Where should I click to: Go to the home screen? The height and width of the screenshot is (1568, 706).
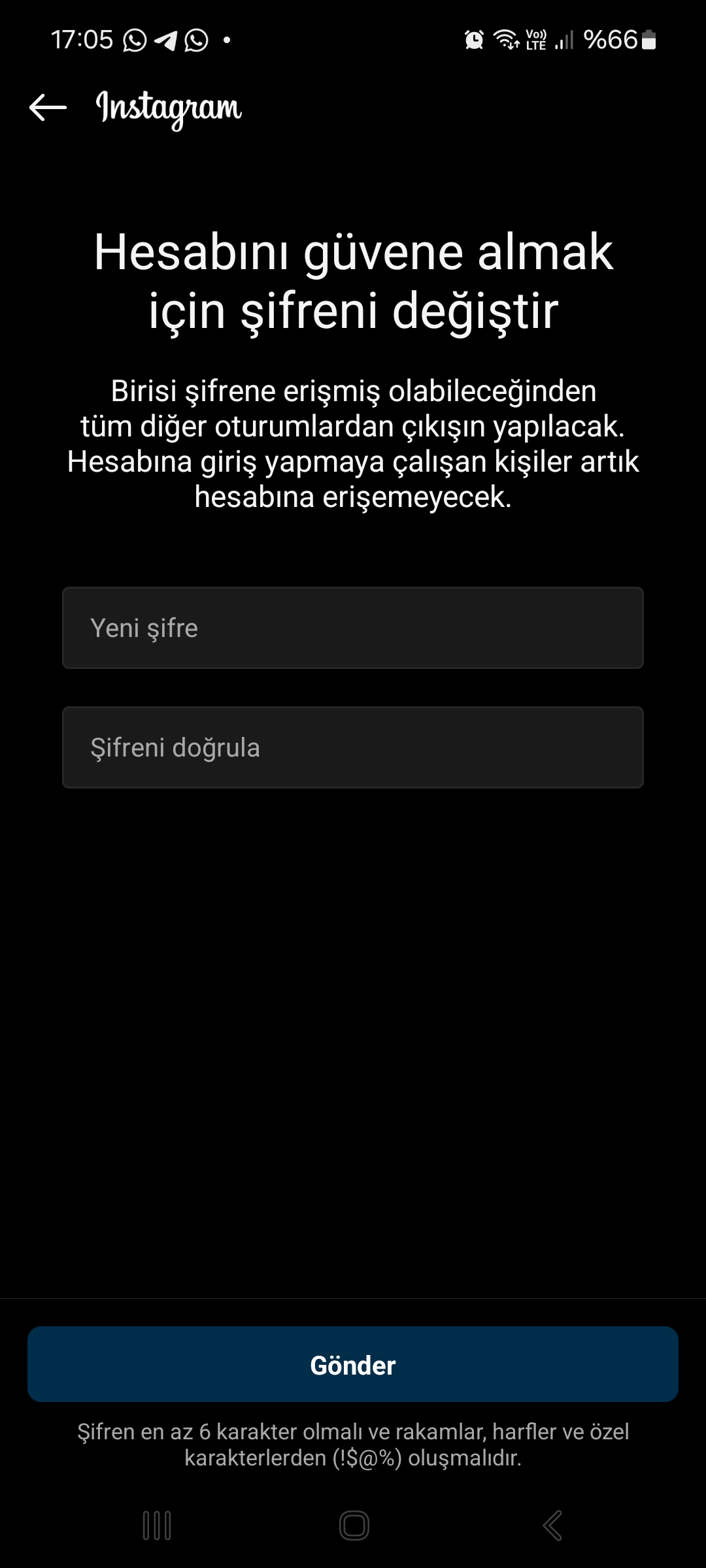354,1526
